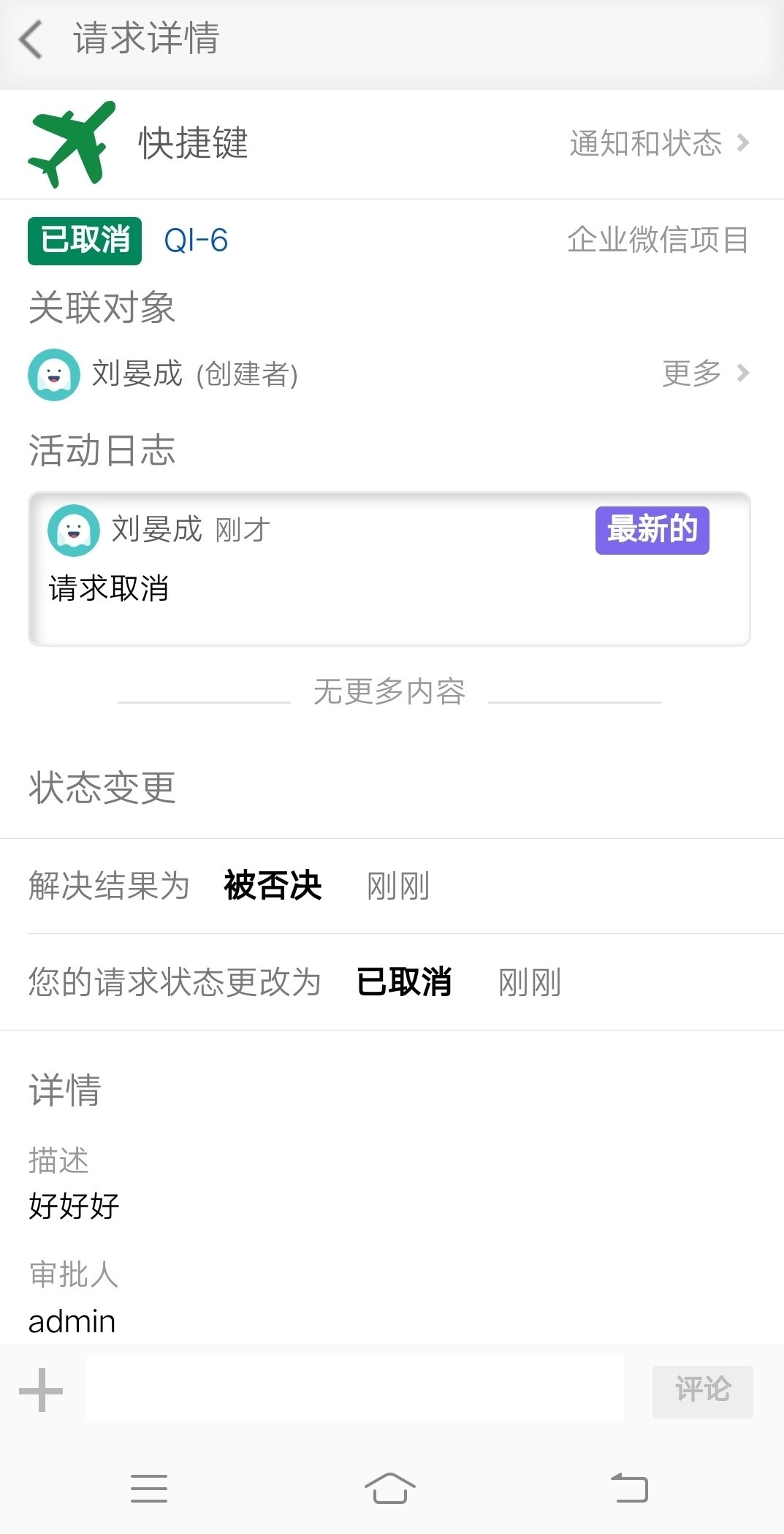Go to the system home screen
Screen dimensions: 784x1534
coord(389,1489)
